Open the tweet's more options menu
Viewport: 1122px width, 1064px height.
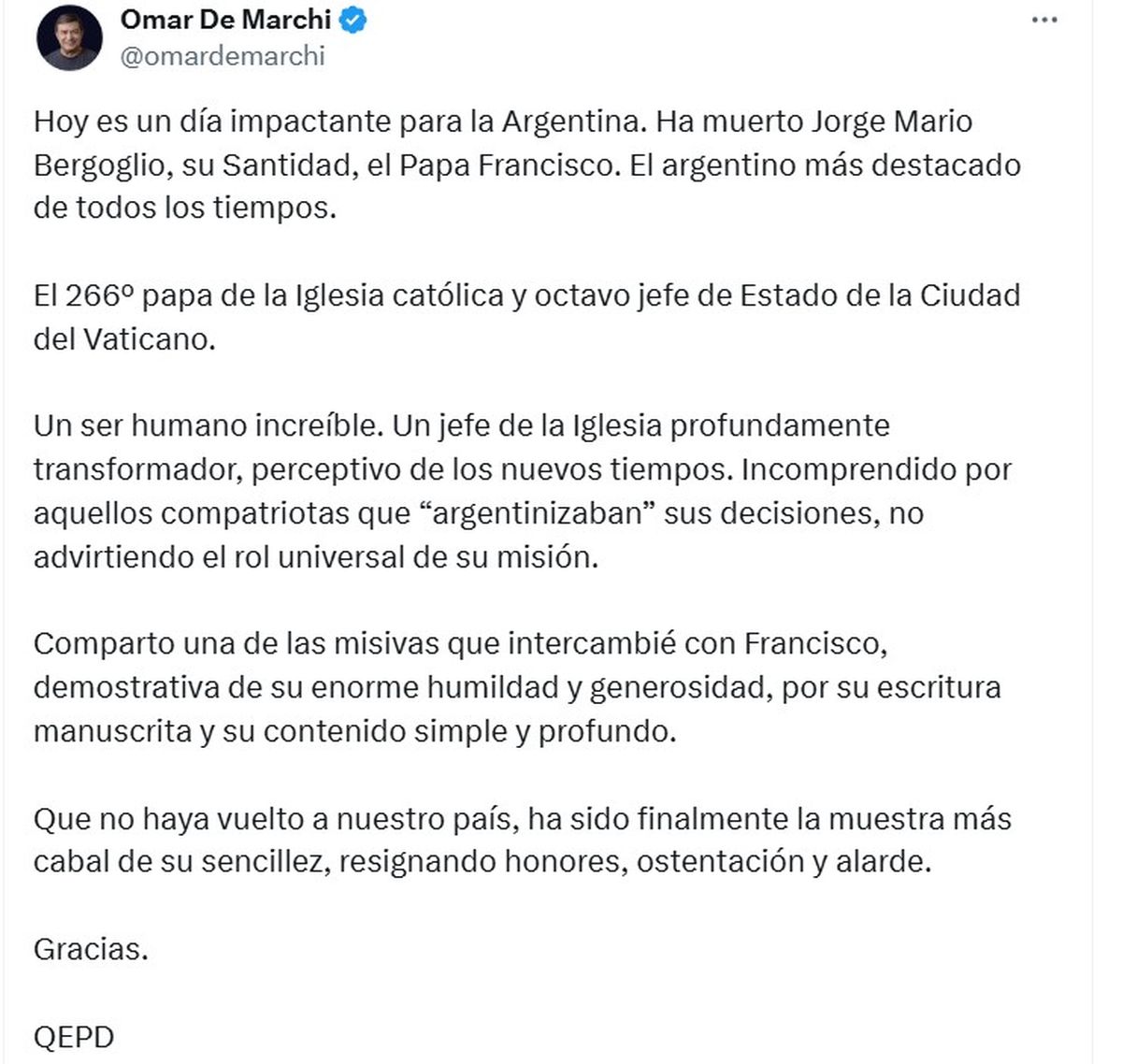point(1044,21)
